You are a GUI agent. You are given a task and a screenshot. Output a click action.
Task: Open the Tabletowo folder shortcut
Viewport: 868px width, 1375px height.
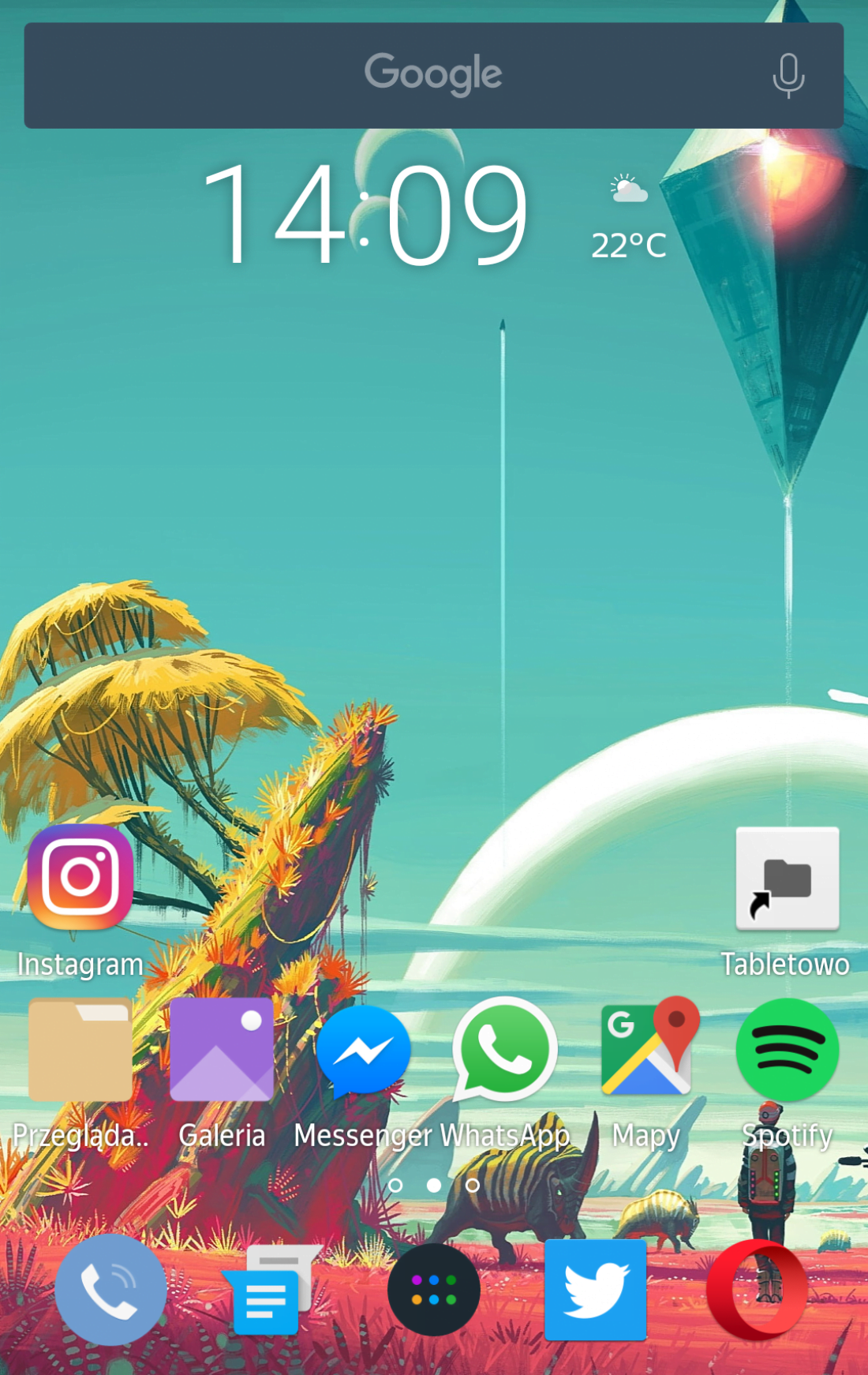coord(787,879)
